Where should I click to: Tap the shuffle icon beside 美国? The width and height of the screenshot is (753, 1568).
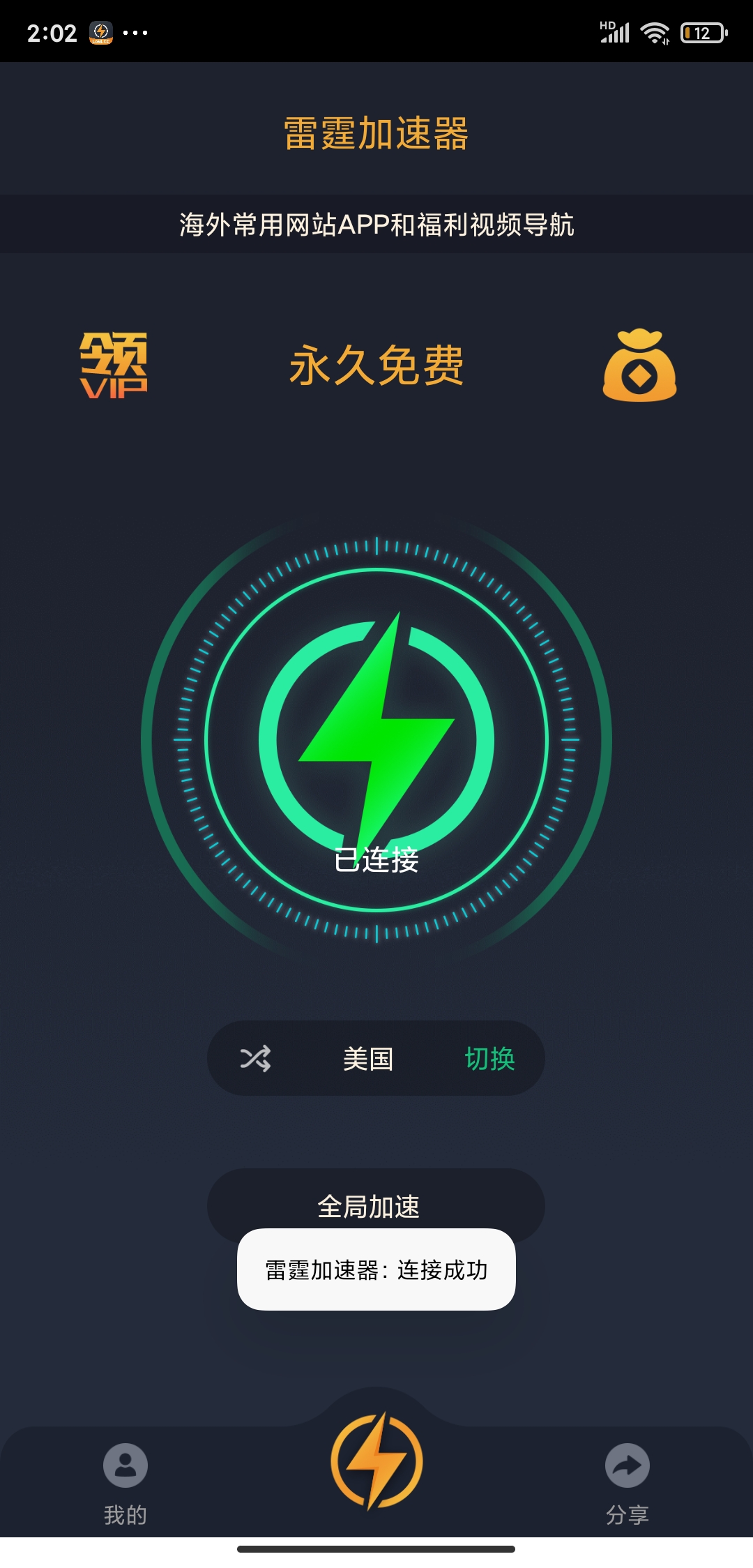tap(255, 1059)
